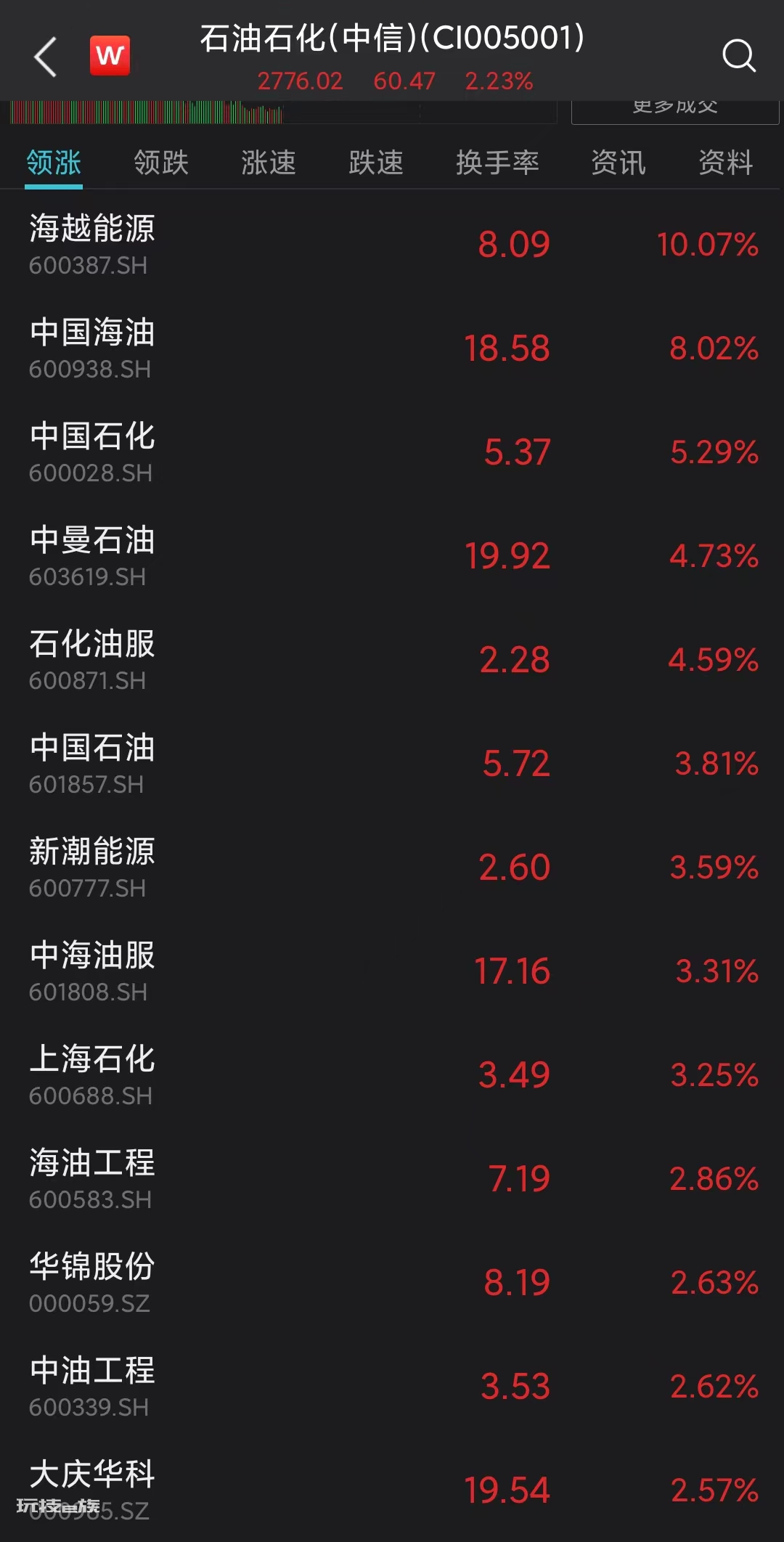Image resolution: width=784 pixels, height=1542 pixels.
Task: Open the 中油工程 stock row
Action: click(392, 1387)
